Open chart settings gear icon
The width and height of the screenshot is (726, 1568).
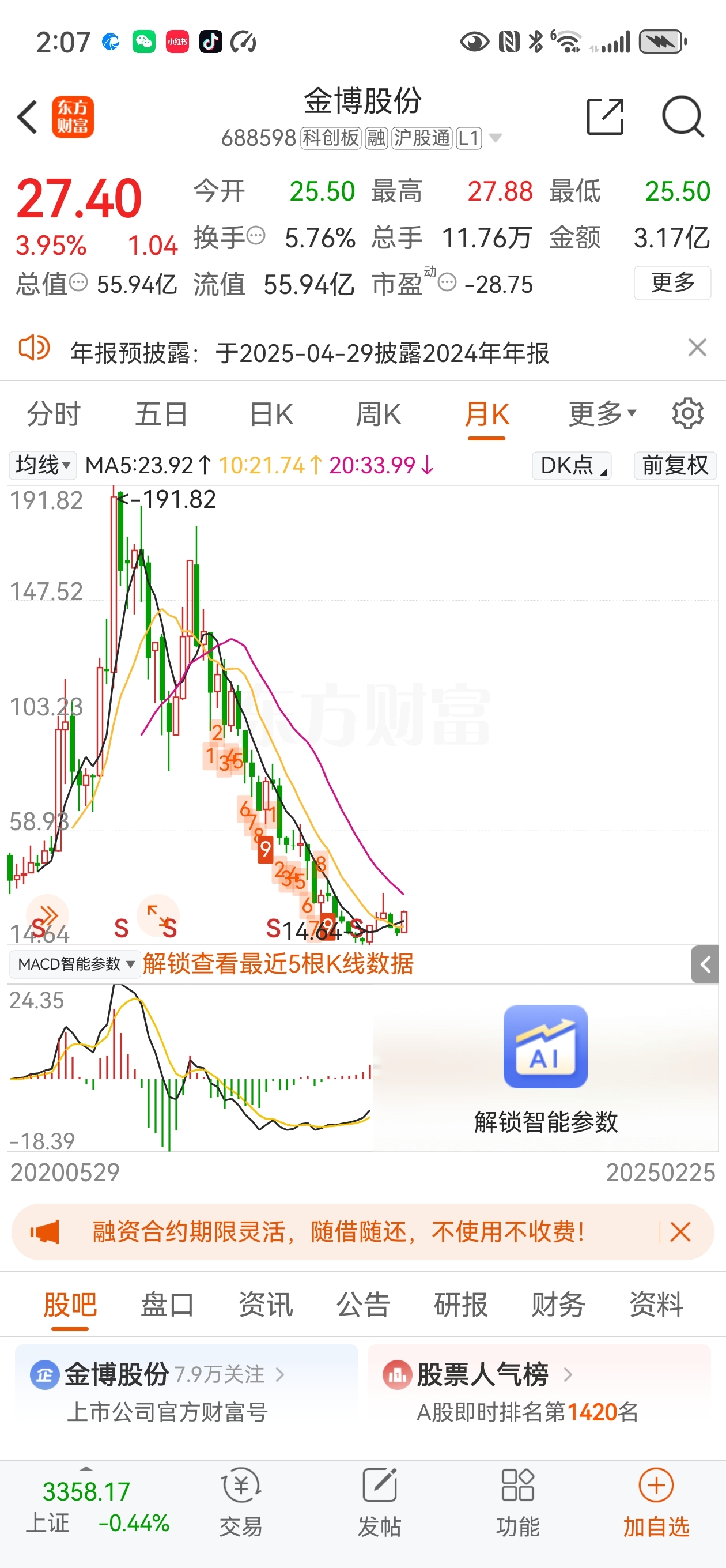687,414
